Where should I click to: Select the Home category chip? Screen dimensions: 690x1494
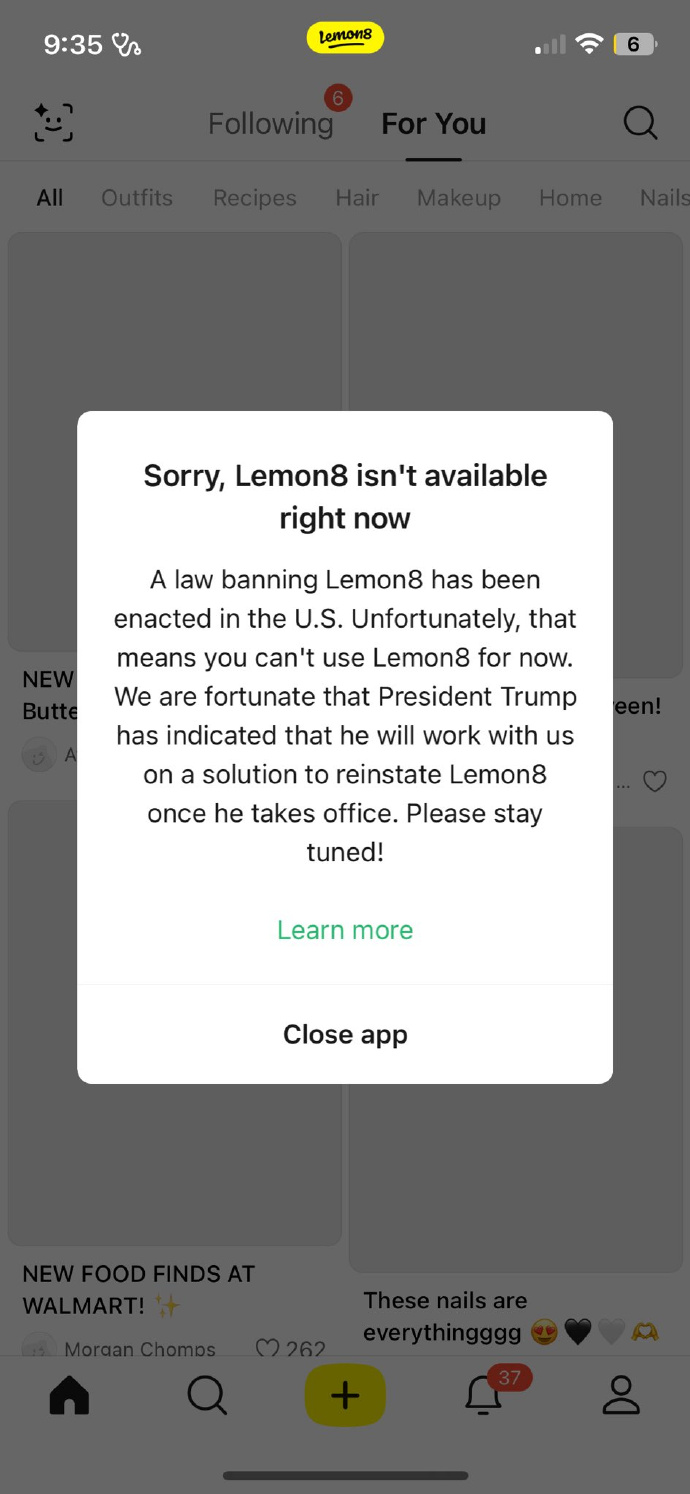570,198
